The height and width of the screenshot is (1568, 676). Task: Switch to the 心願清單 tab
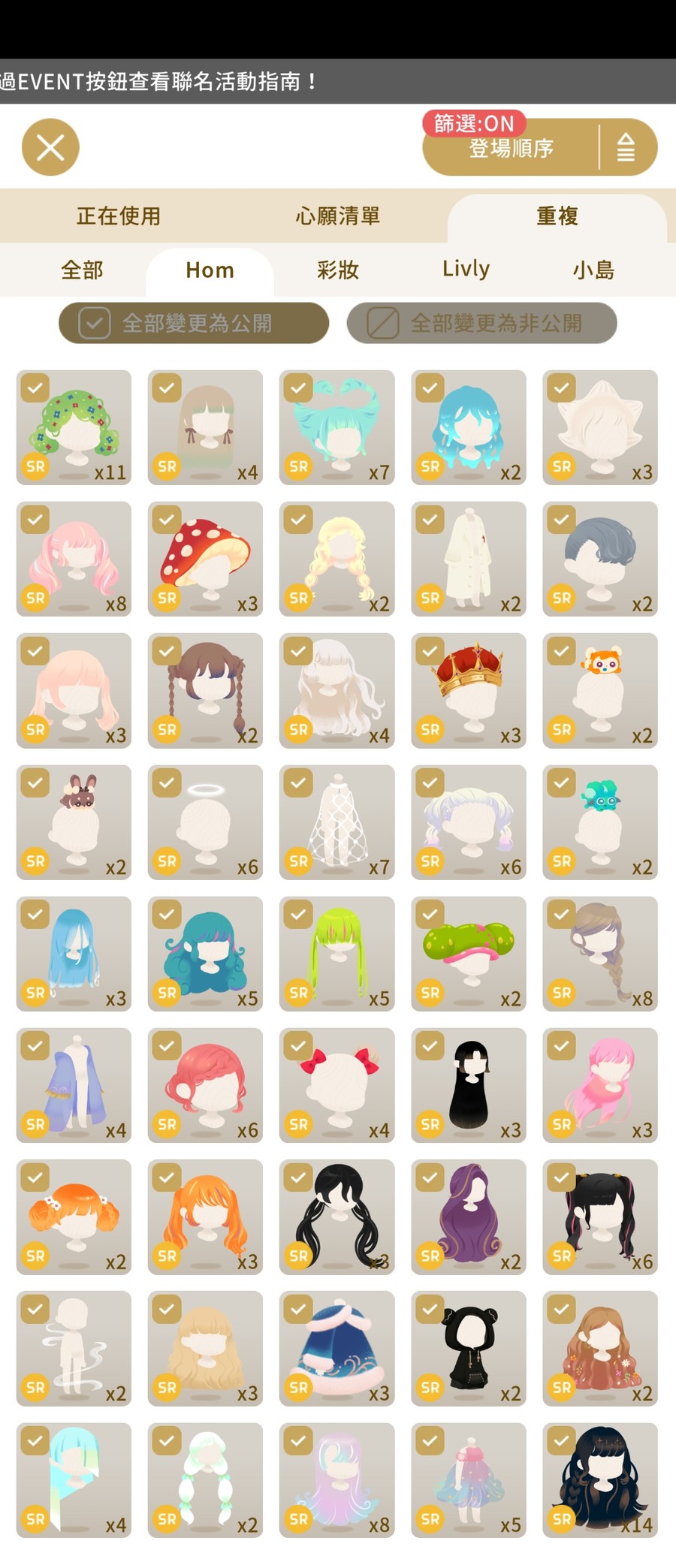338,216
